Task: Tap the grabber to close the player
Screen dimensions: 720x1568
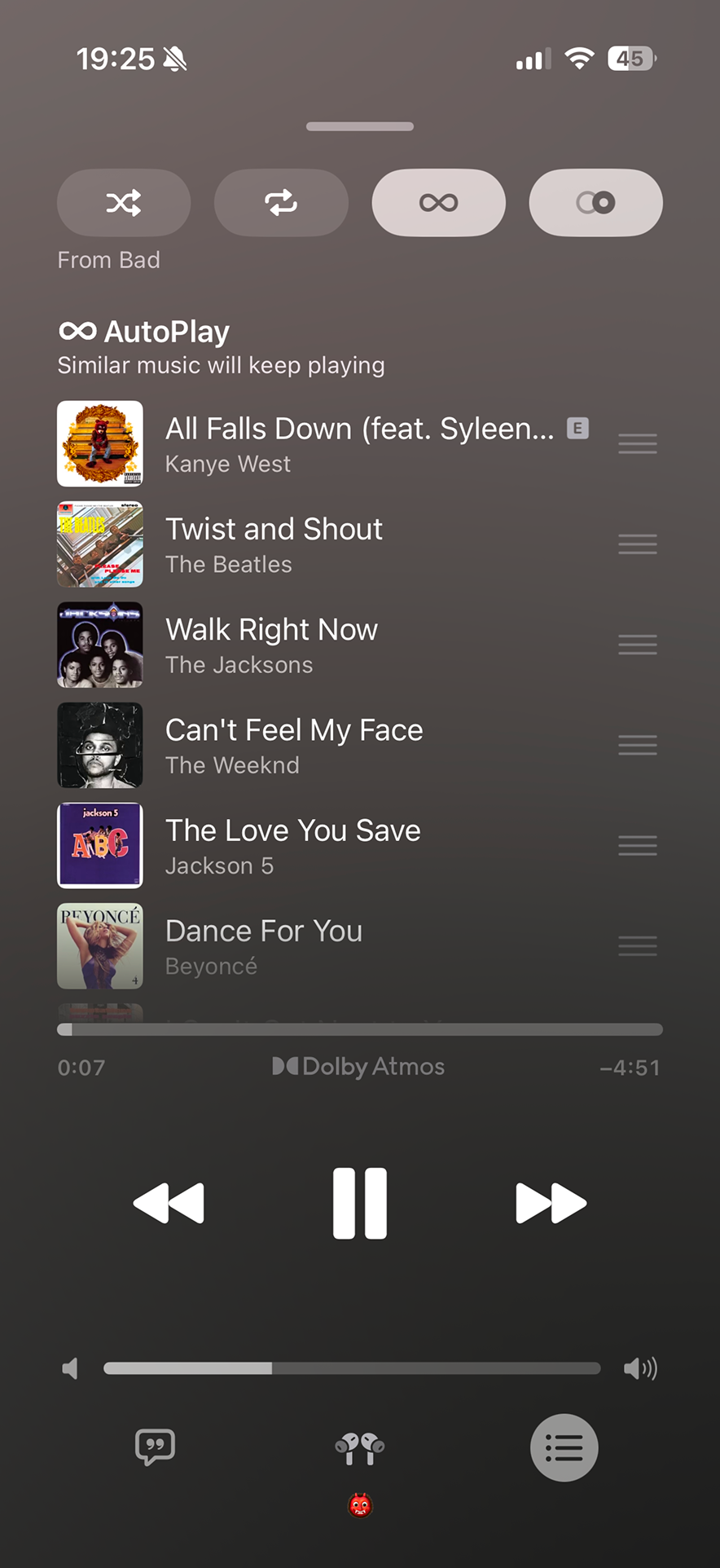Action: pos(360,126)
